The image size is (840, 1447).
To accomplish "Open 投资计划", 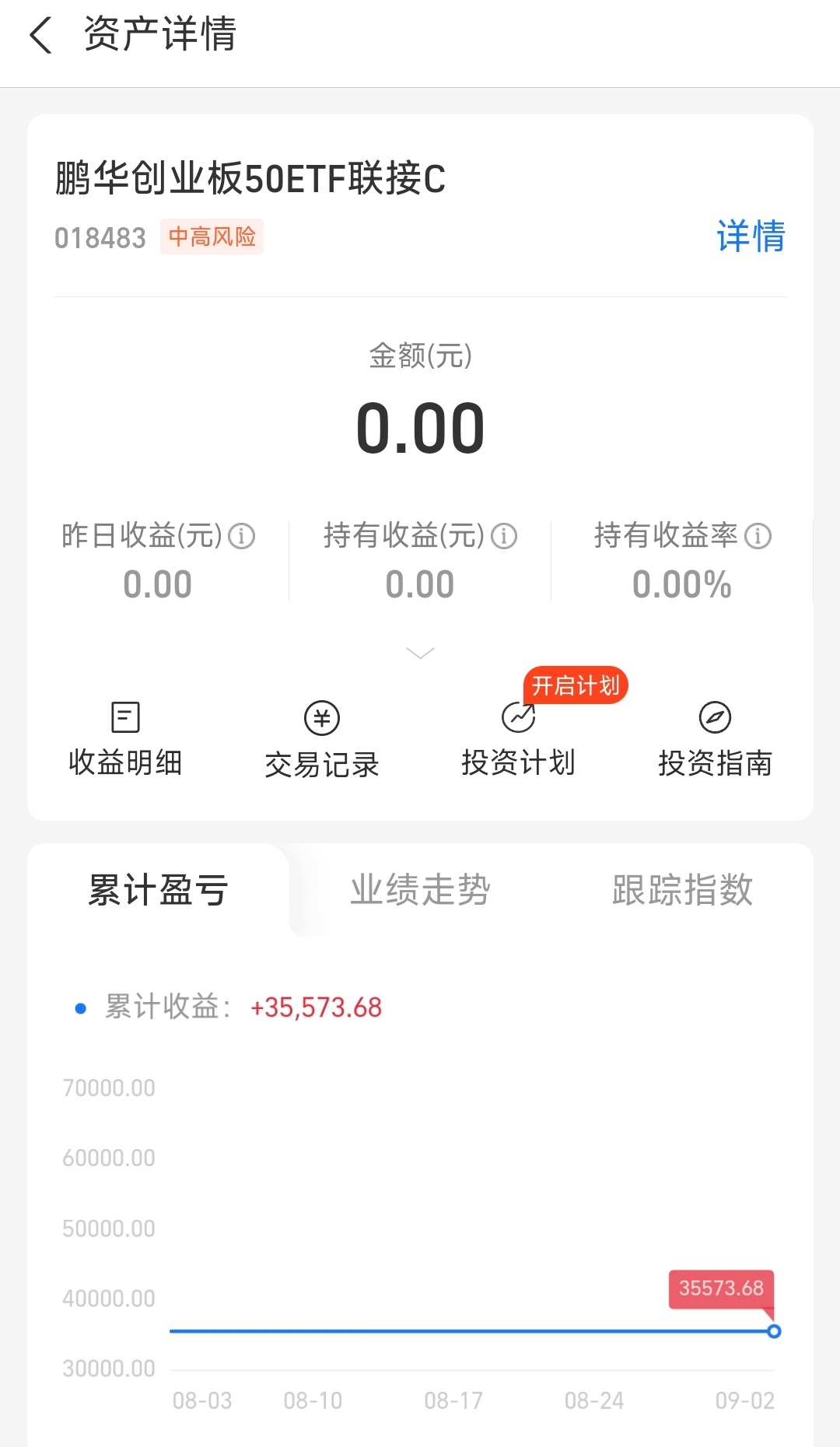I will coord(518,739).
